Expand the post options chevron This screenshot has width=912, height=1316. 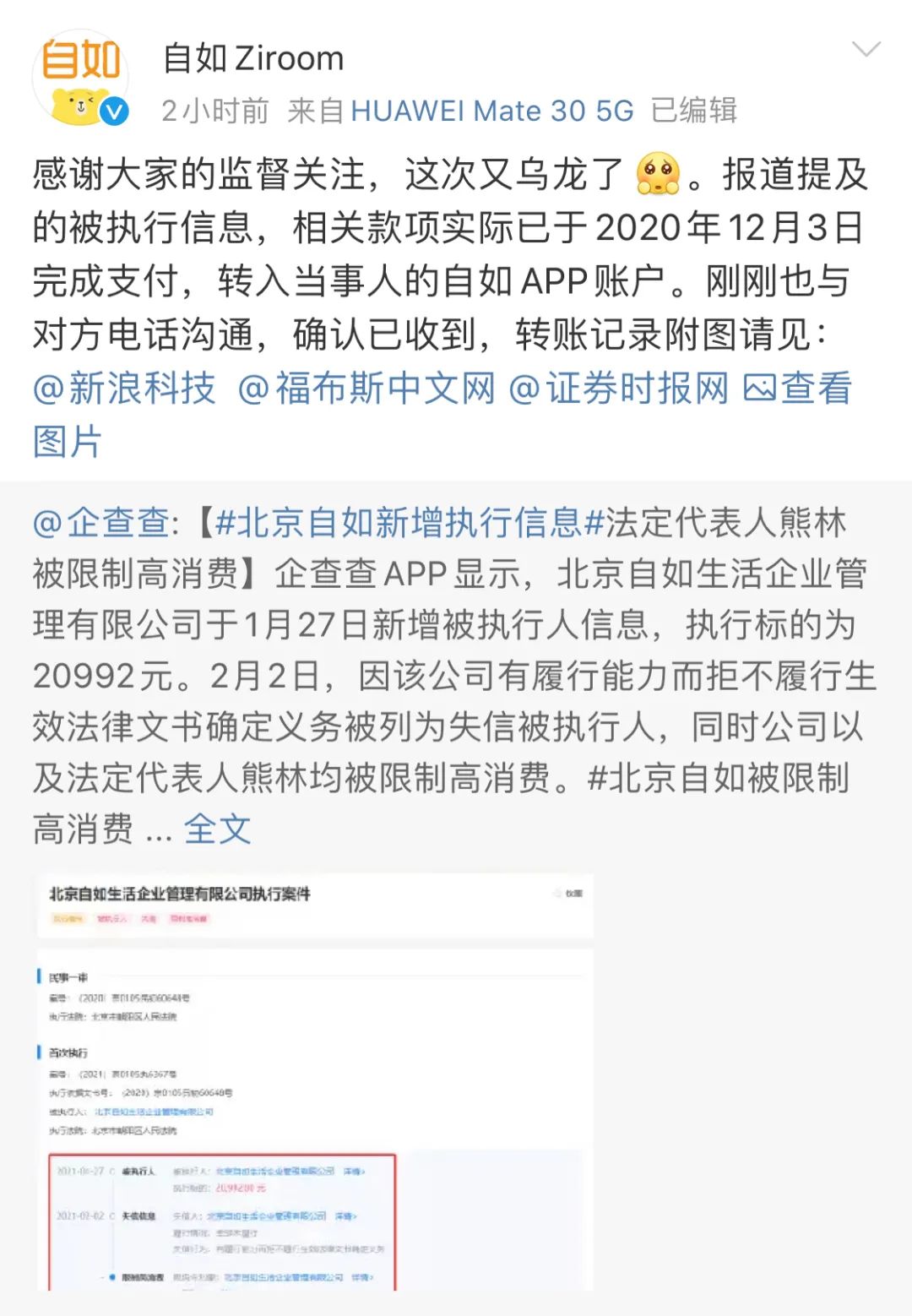[x=866, y=49]
